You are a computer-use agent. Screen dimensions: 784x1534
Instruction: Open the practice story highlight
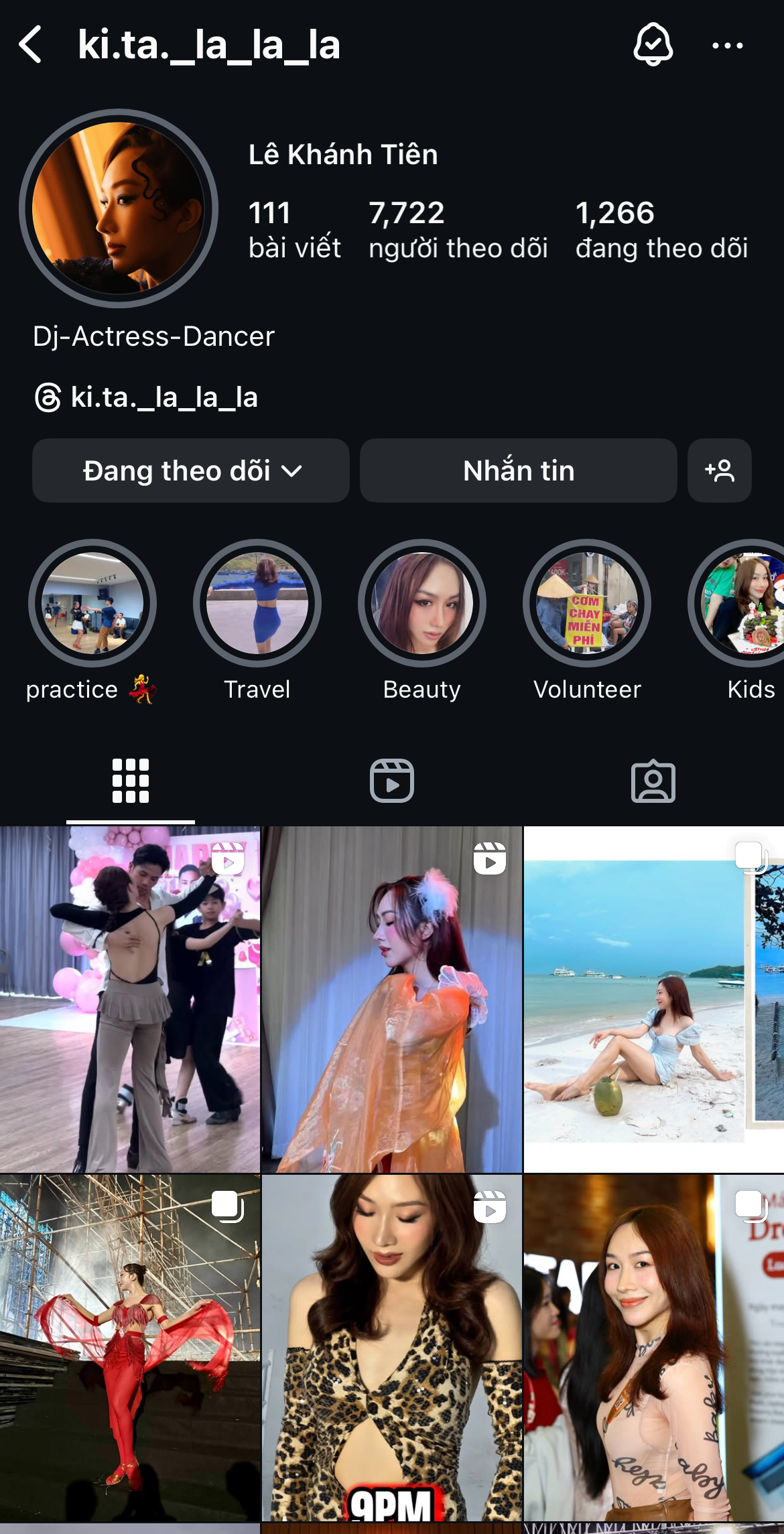92,603
